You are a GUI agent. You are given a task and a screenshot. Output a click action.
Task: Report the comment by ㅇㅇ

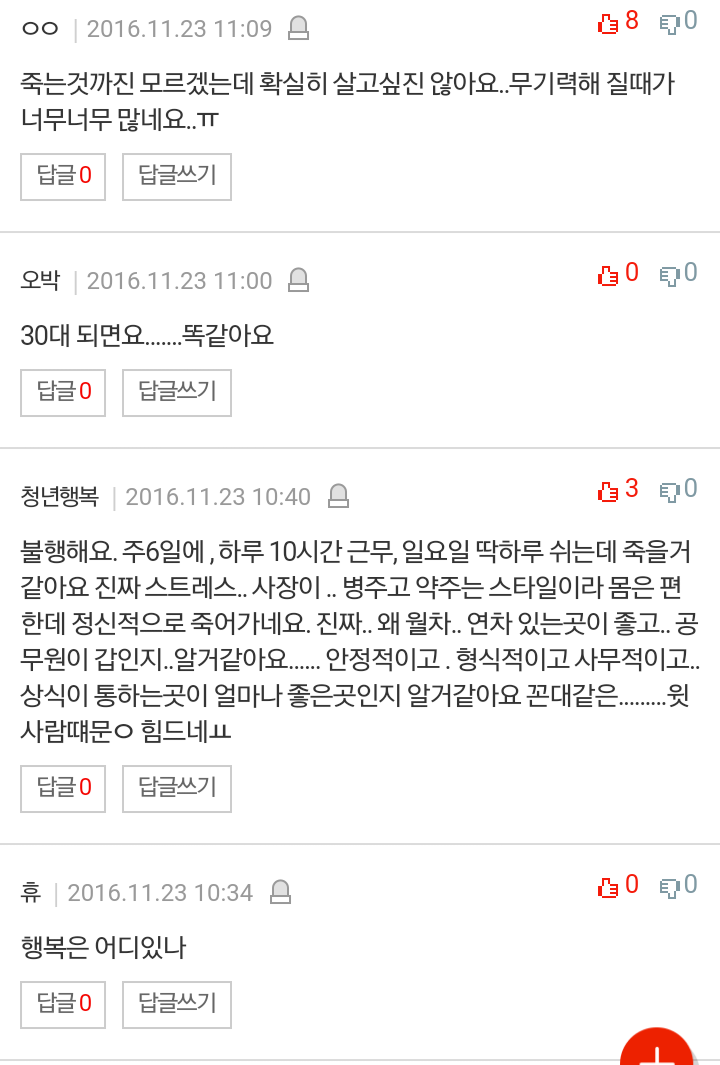(x=298, y=29)
